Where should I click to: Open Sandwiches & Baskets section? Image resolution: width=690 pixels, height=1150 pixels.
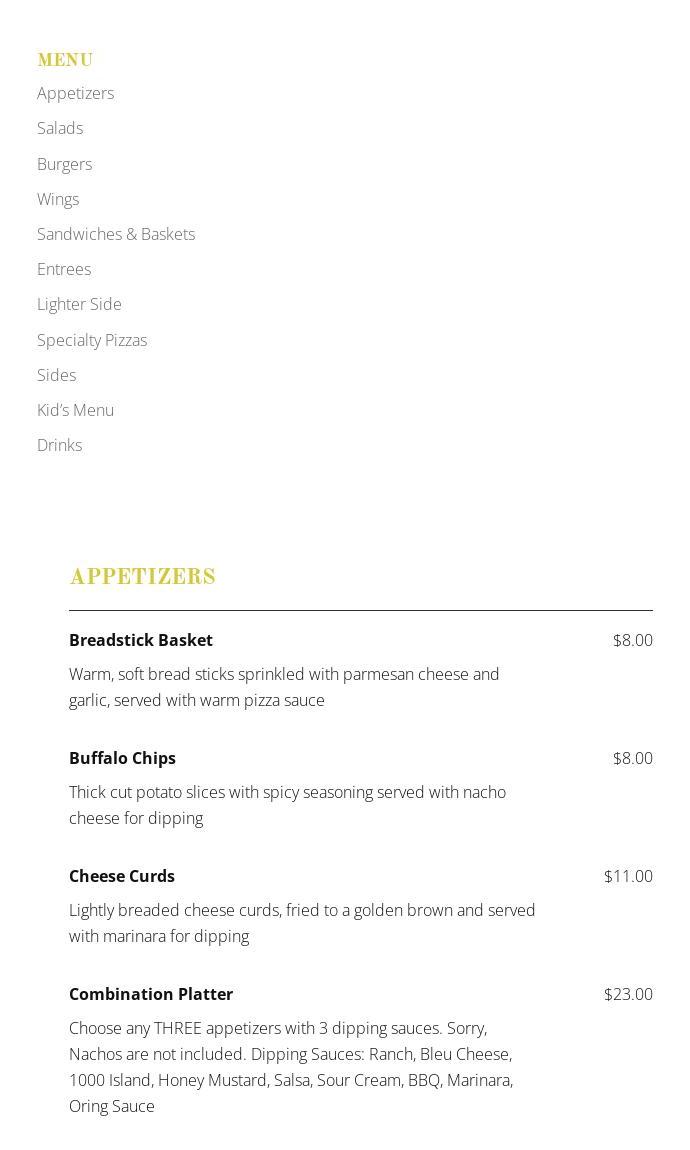(x=116, y=234)
